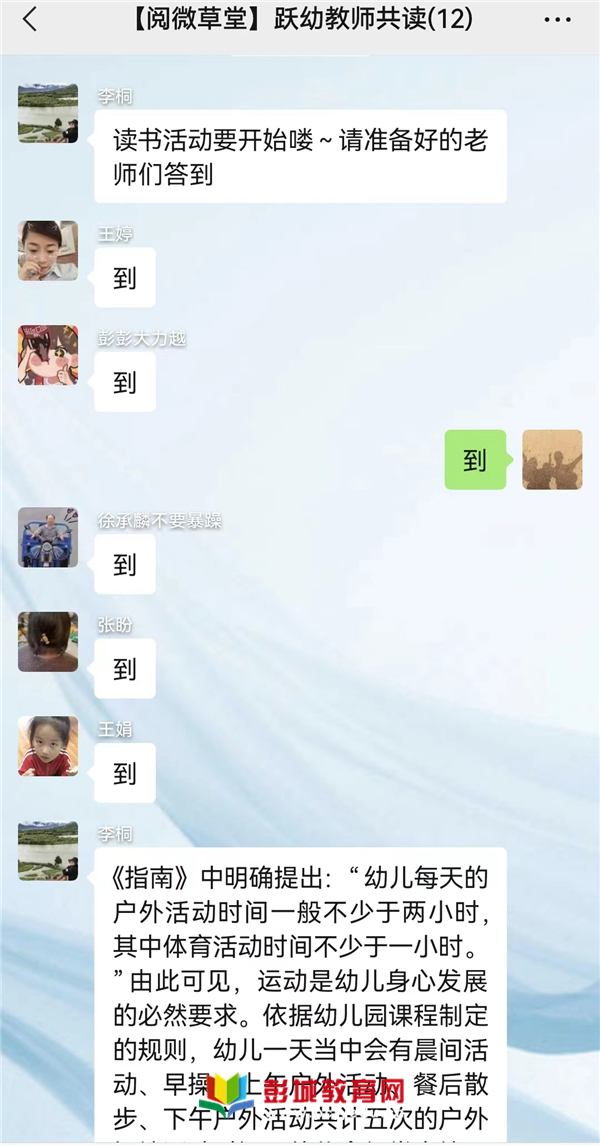Go back from the group chat
Image resolution: width=600 pixels, height=1146 pixels.
point(30,19)
